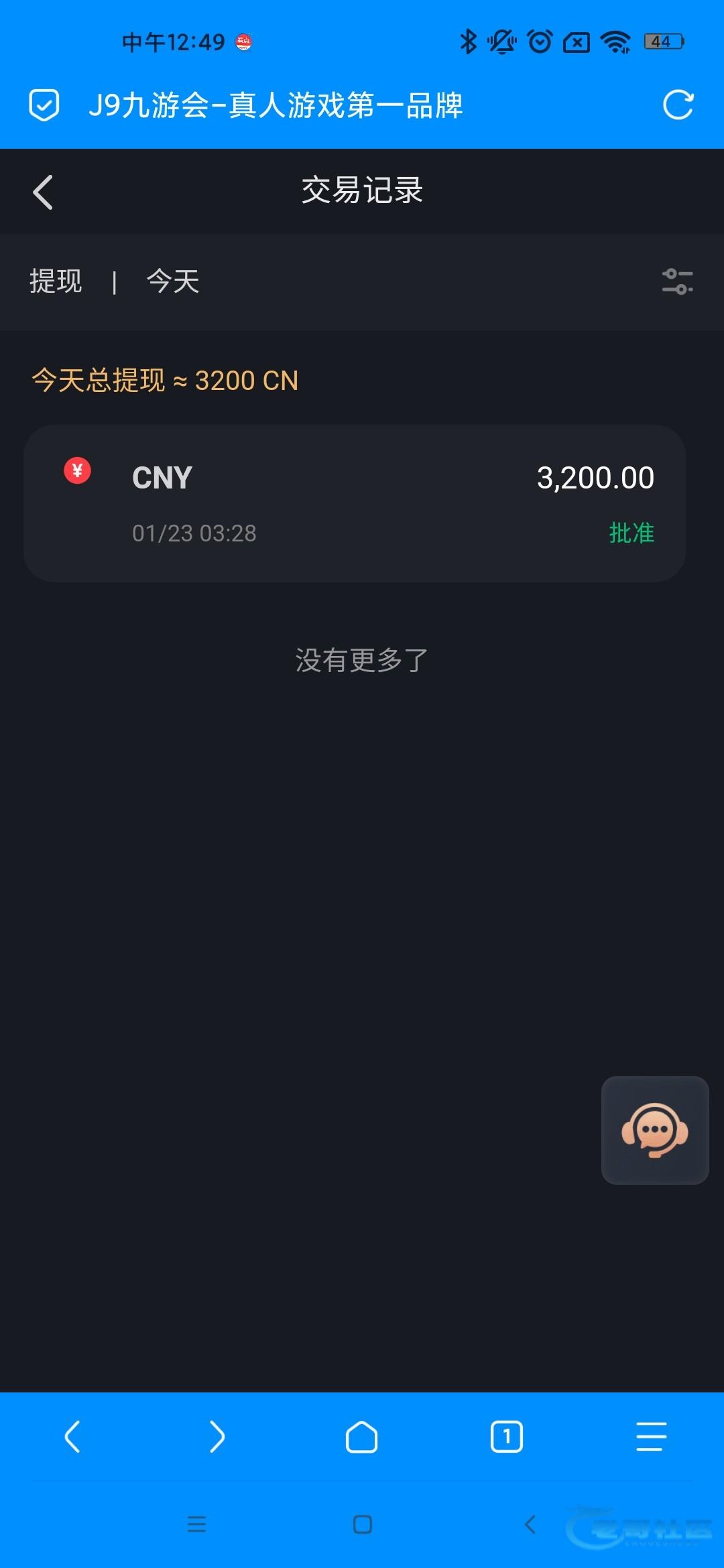Change the 提现 transaction type filter
724x1568 pixels.
coord(56,281)
